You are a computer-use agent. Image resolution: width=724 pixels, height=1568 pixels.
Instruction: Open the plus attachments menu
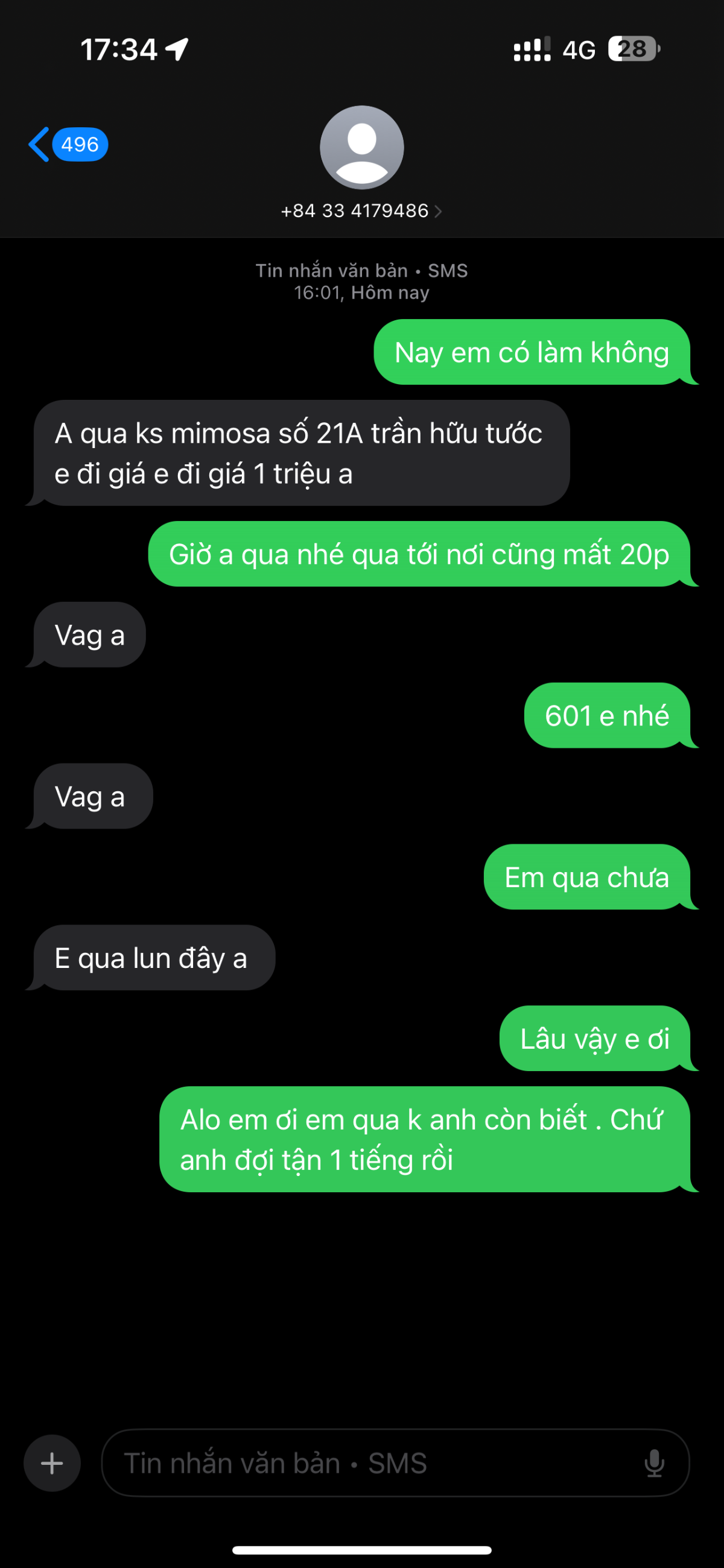tap(52, 1462)
